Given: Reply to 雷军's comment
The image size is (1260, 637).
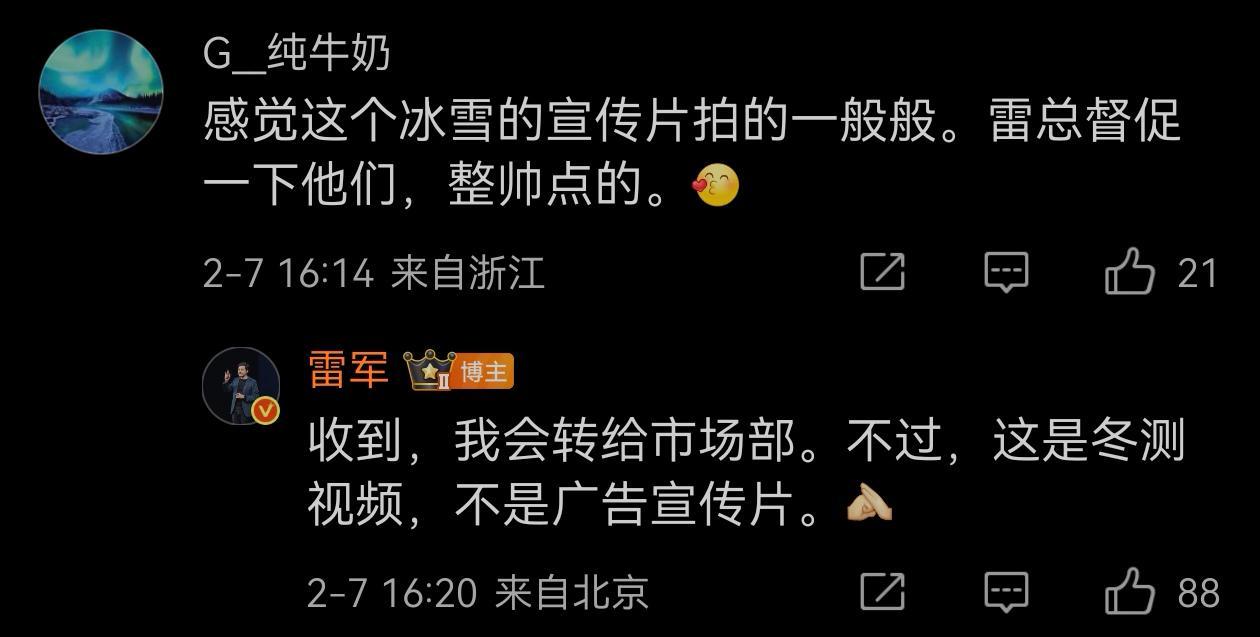Looking at the screenshot, I should [1006, 592].
